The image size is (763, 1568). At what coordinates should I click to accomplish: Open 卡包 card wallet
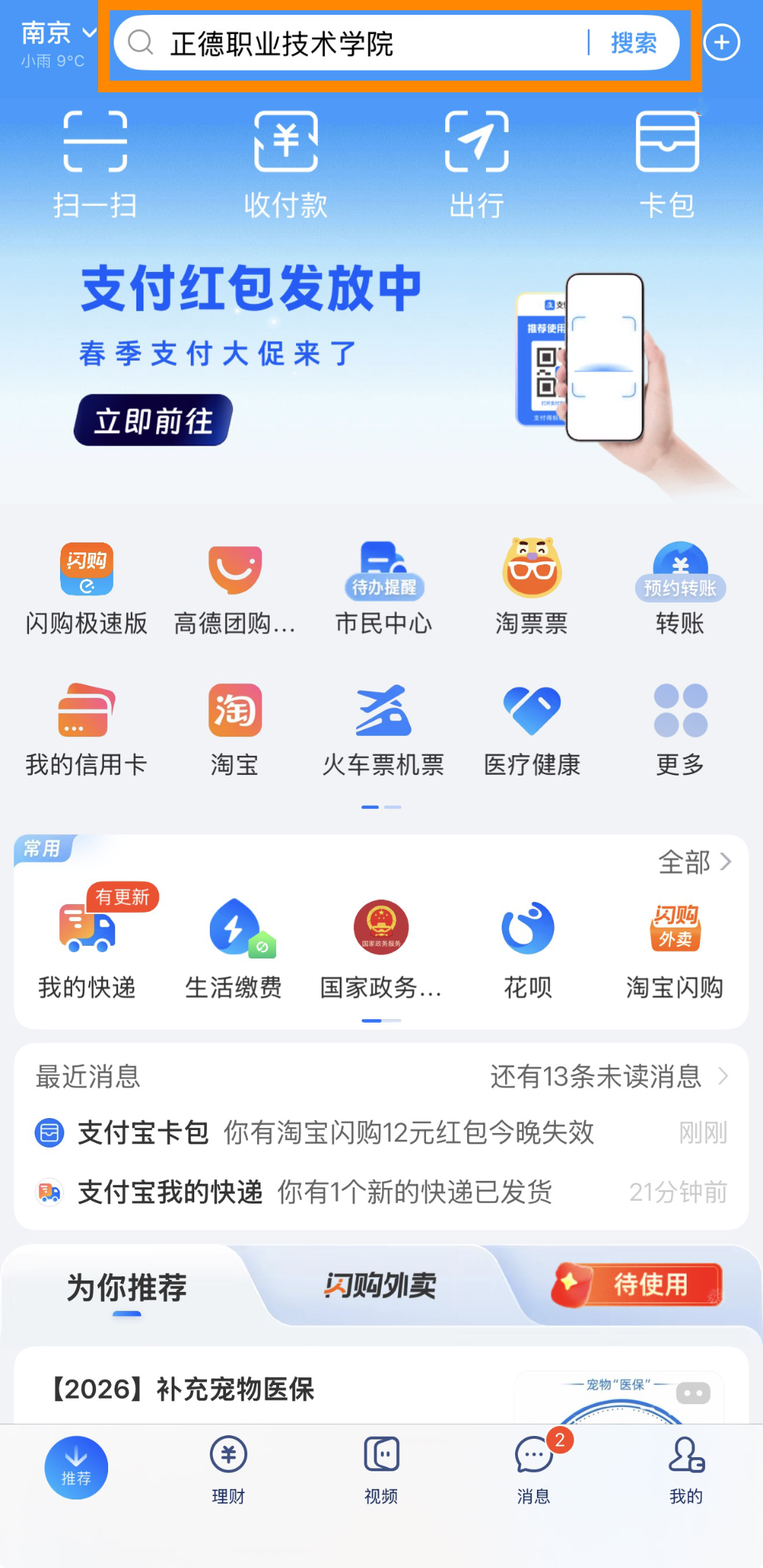pos(667,164)
